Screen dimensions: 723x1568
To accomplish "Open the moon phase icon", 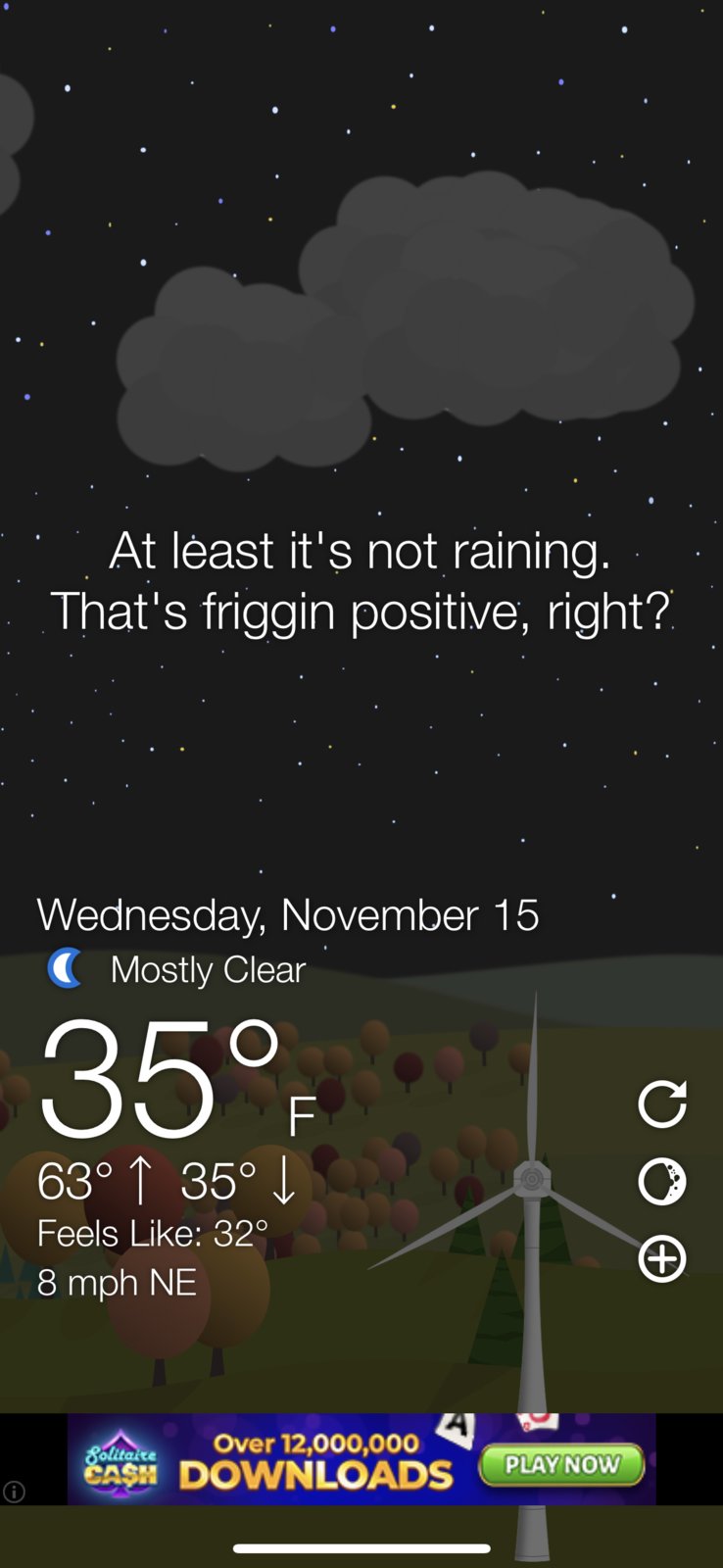I will coord(662,1182).
